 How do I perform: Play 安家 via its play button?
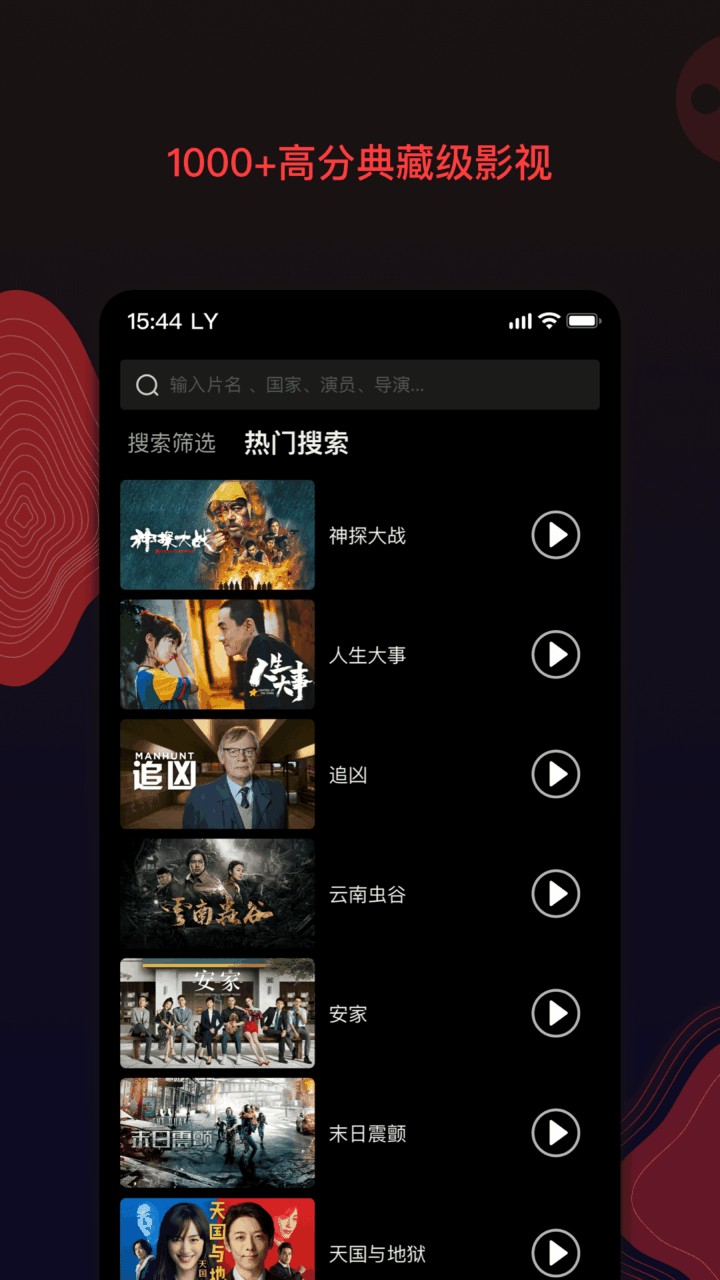pos(555,1013)
